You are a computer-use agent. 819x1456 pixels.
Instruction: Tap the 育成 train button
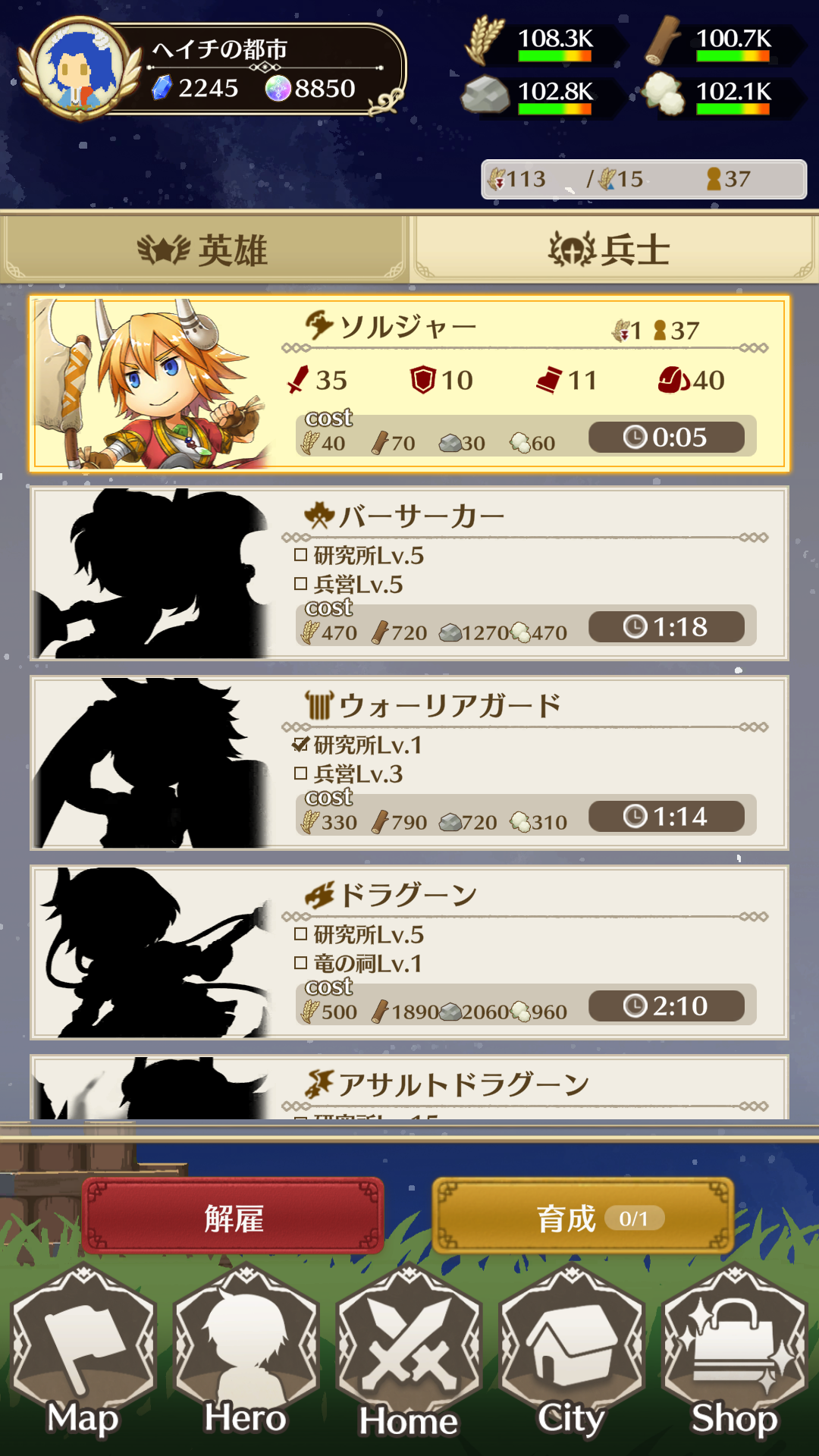[x=582, y=1216]
